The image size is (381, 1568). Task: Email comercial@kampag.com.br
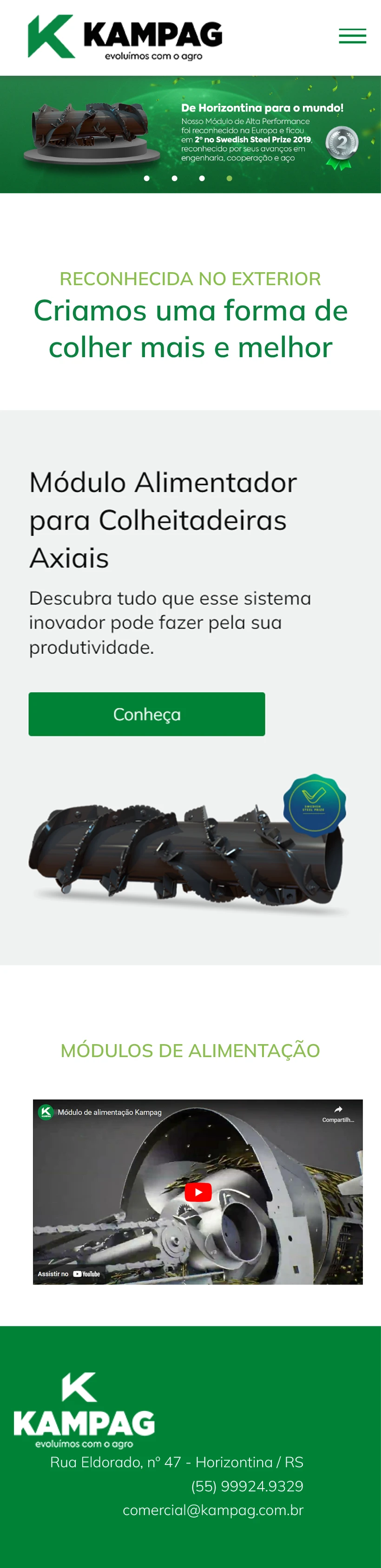213,1510
